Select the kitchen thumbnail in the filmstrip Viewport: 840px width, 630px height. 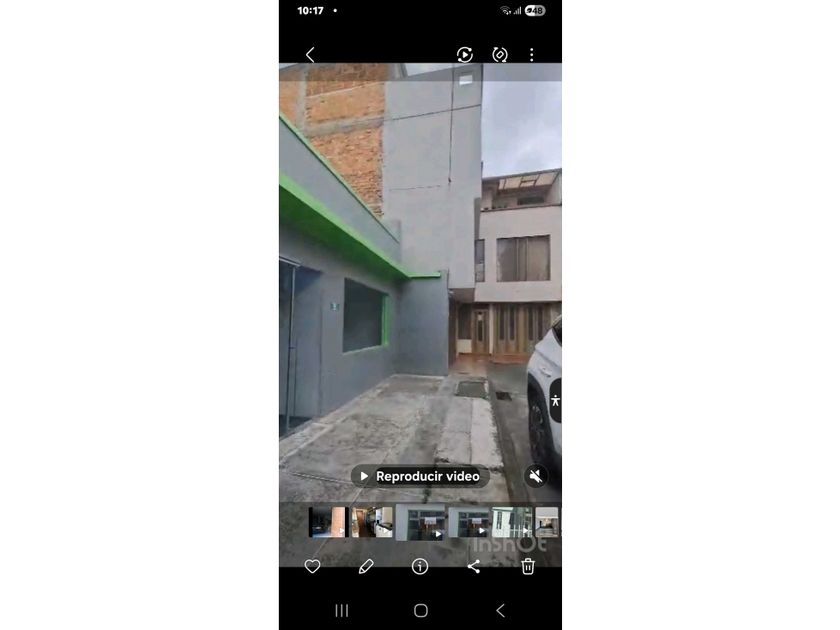(x=372, y=522)
